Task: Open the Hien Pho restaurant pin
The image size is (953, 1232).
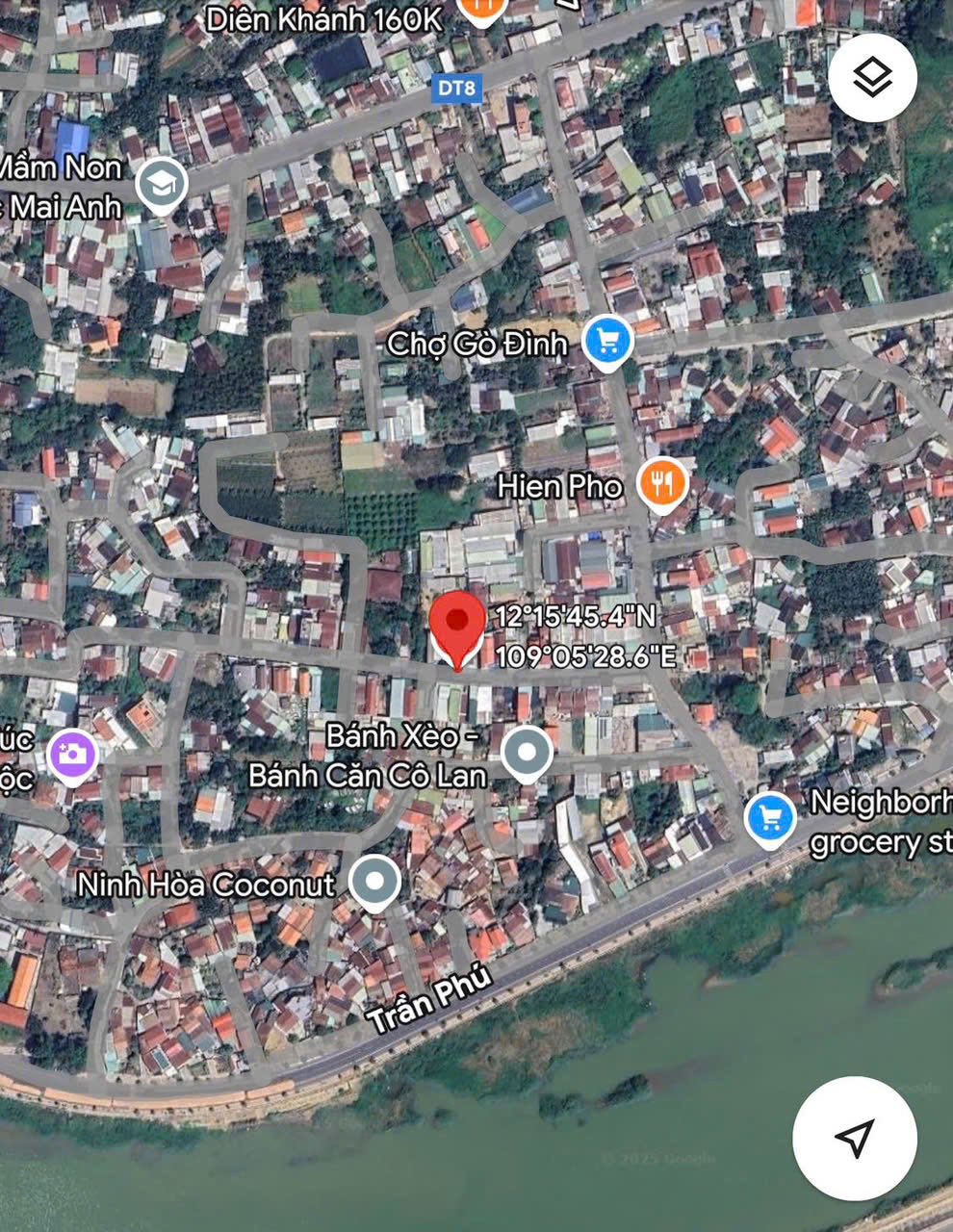Action: point(661,482)
